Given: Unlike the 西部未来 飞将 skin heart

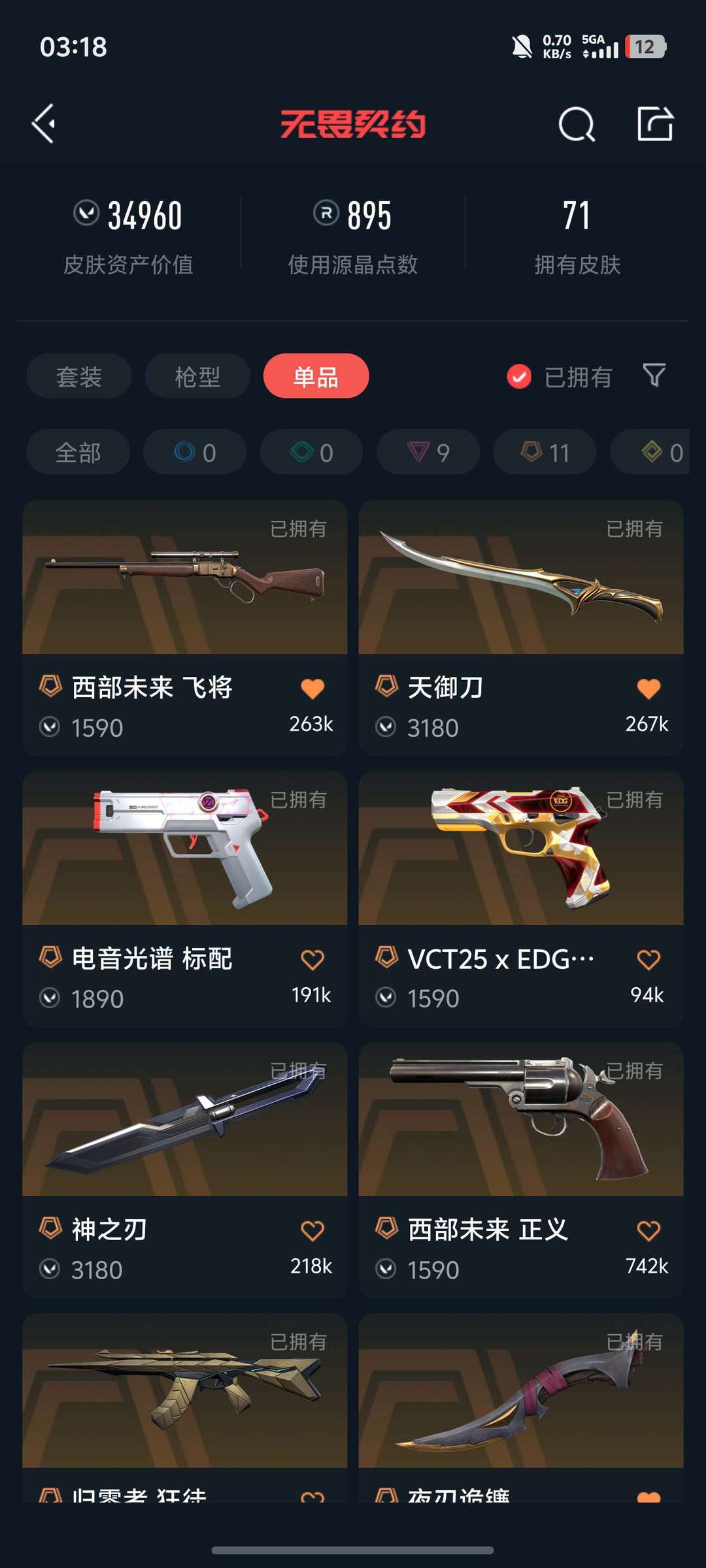Looking at the screenshot, I should pyautogui.click(x=312, y=689).
